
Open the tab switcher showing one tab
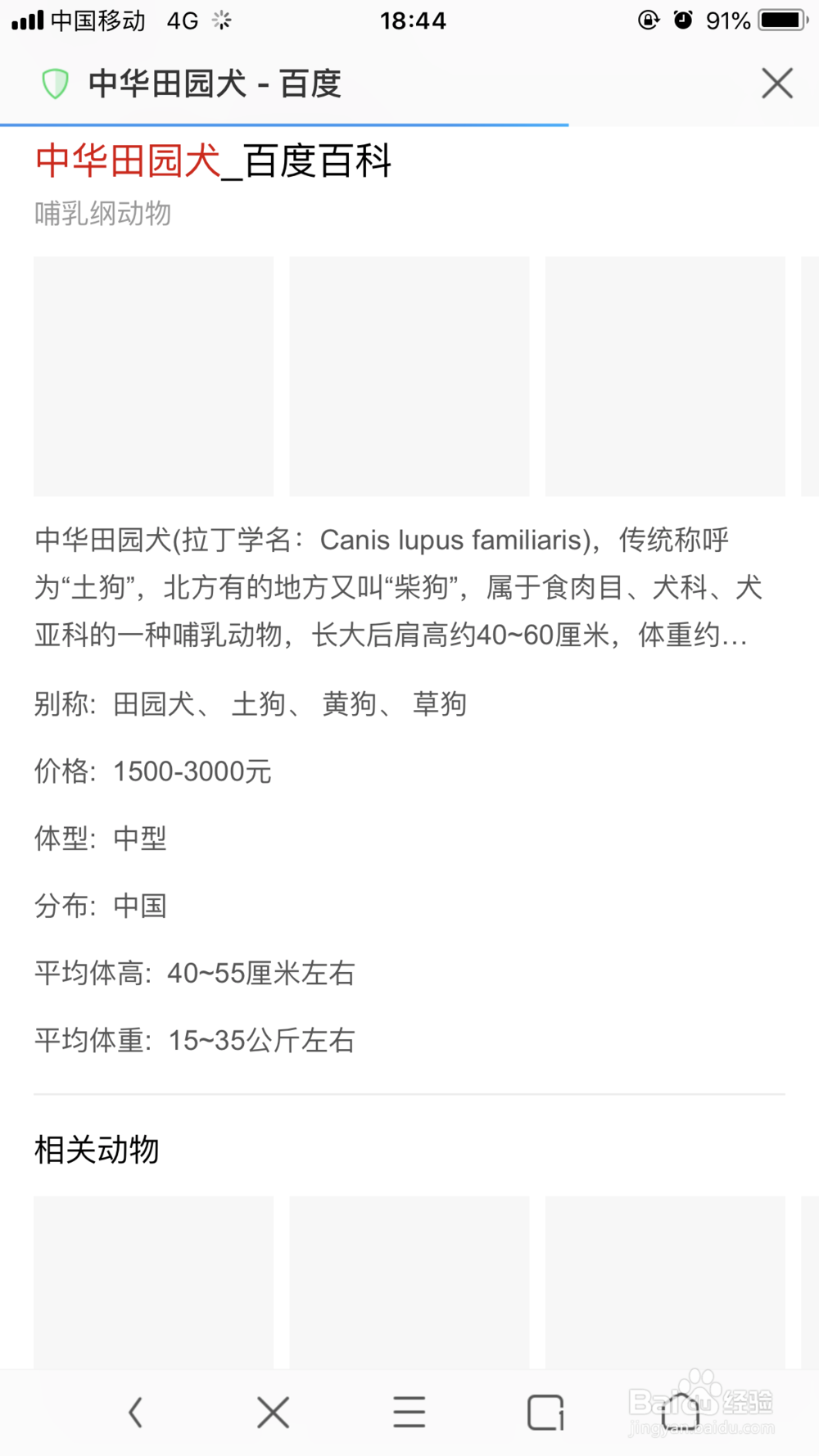(546, 1412)
